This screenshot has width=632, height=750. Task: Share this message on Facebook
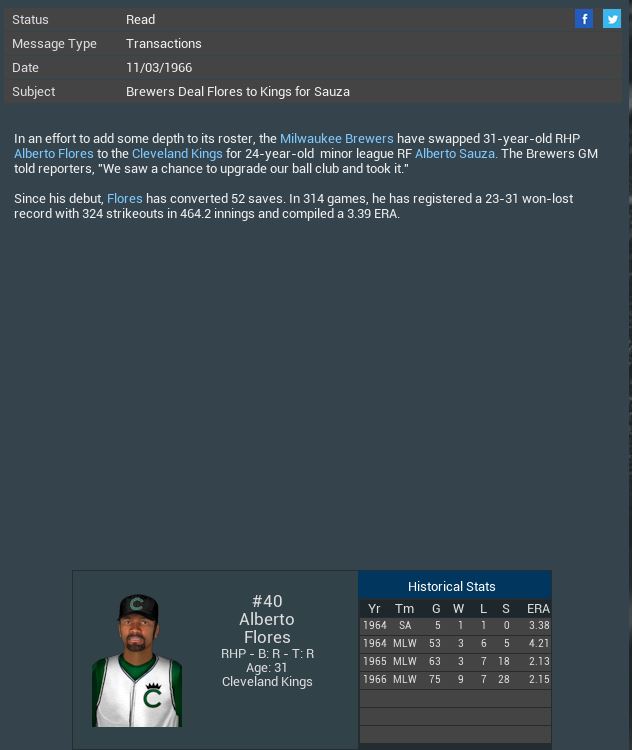[584, 19]
